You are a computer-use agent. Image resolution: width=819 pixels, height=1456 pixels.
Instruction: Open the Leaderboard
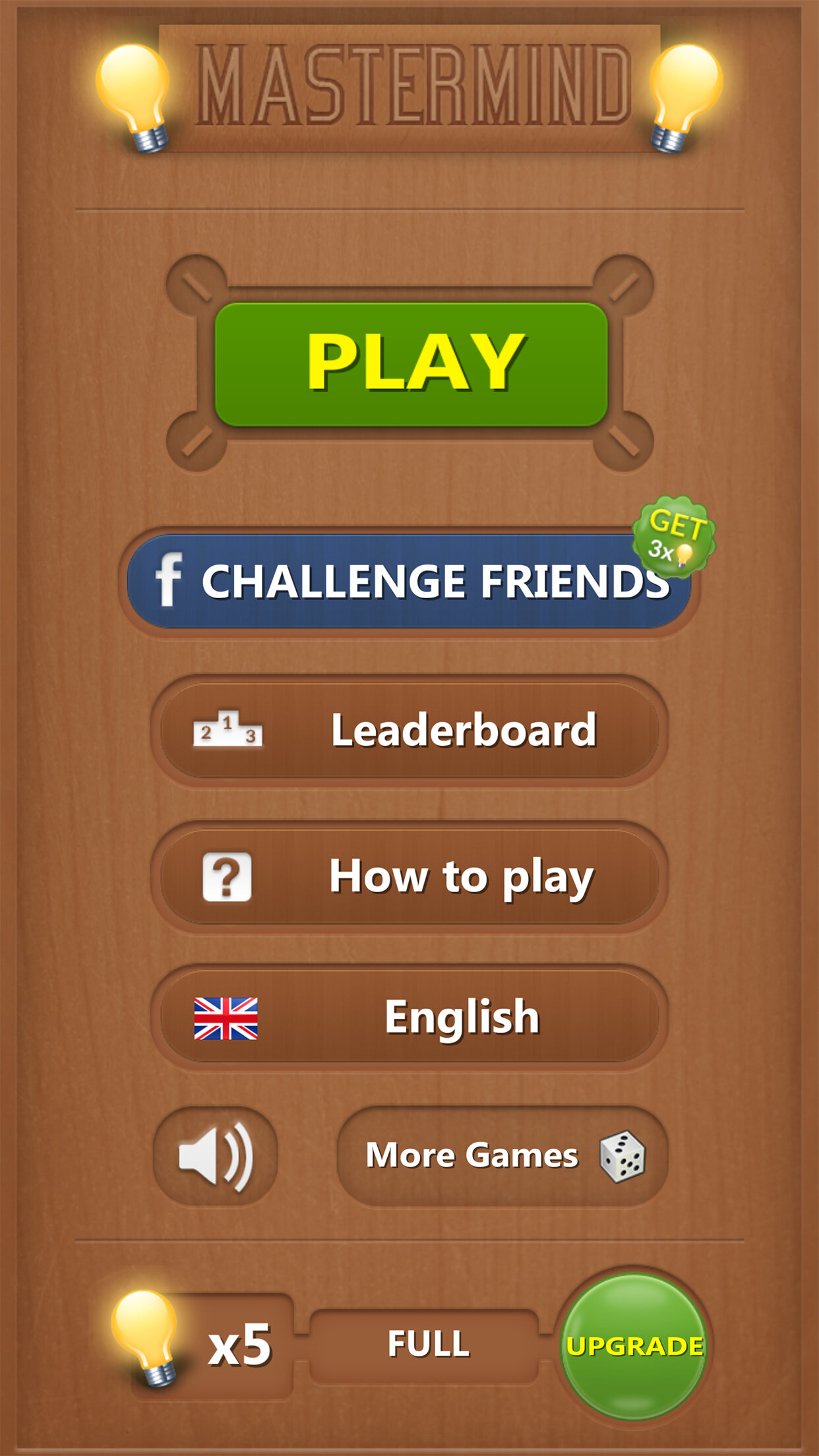409,731
